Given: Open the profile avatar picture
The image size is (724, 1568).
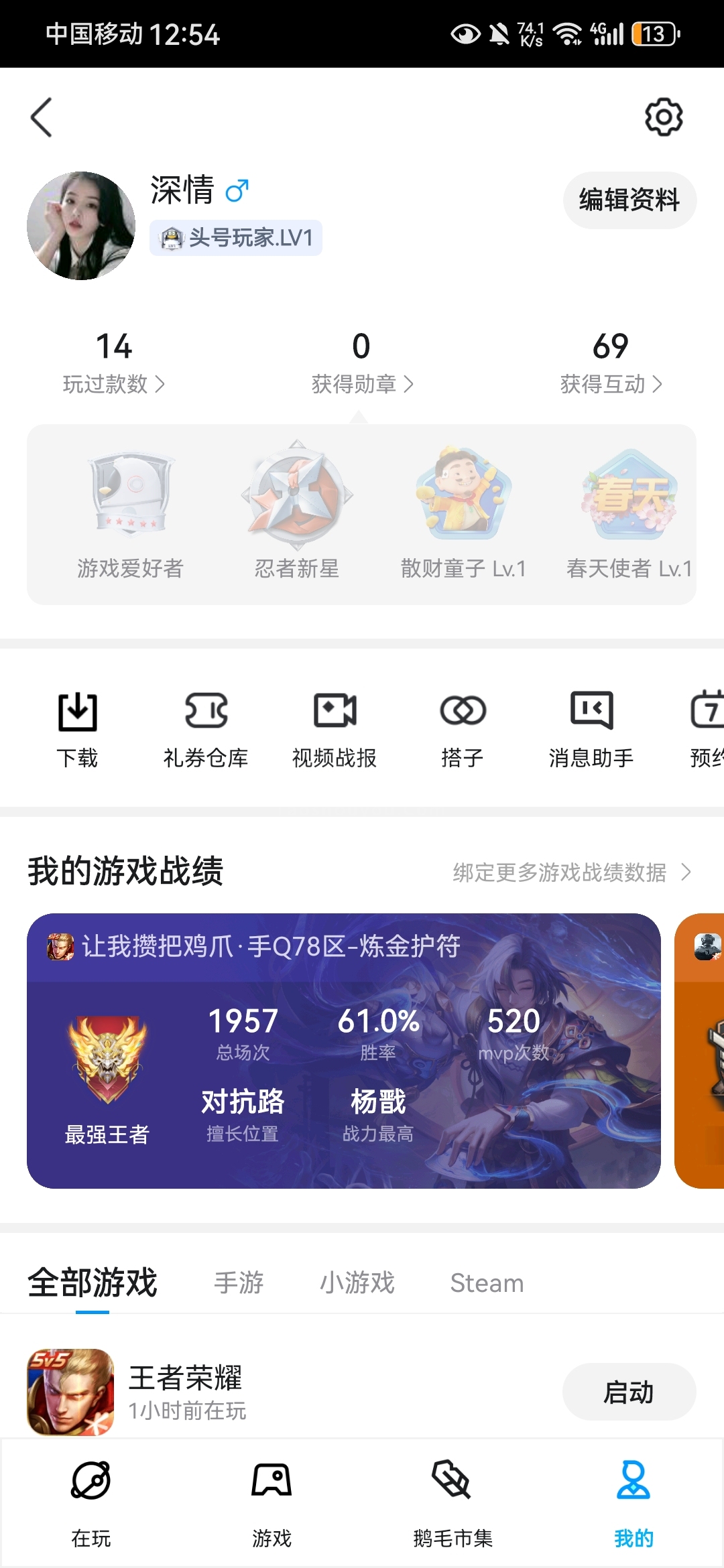Looking at the screenshot, I should pos(81,226).
